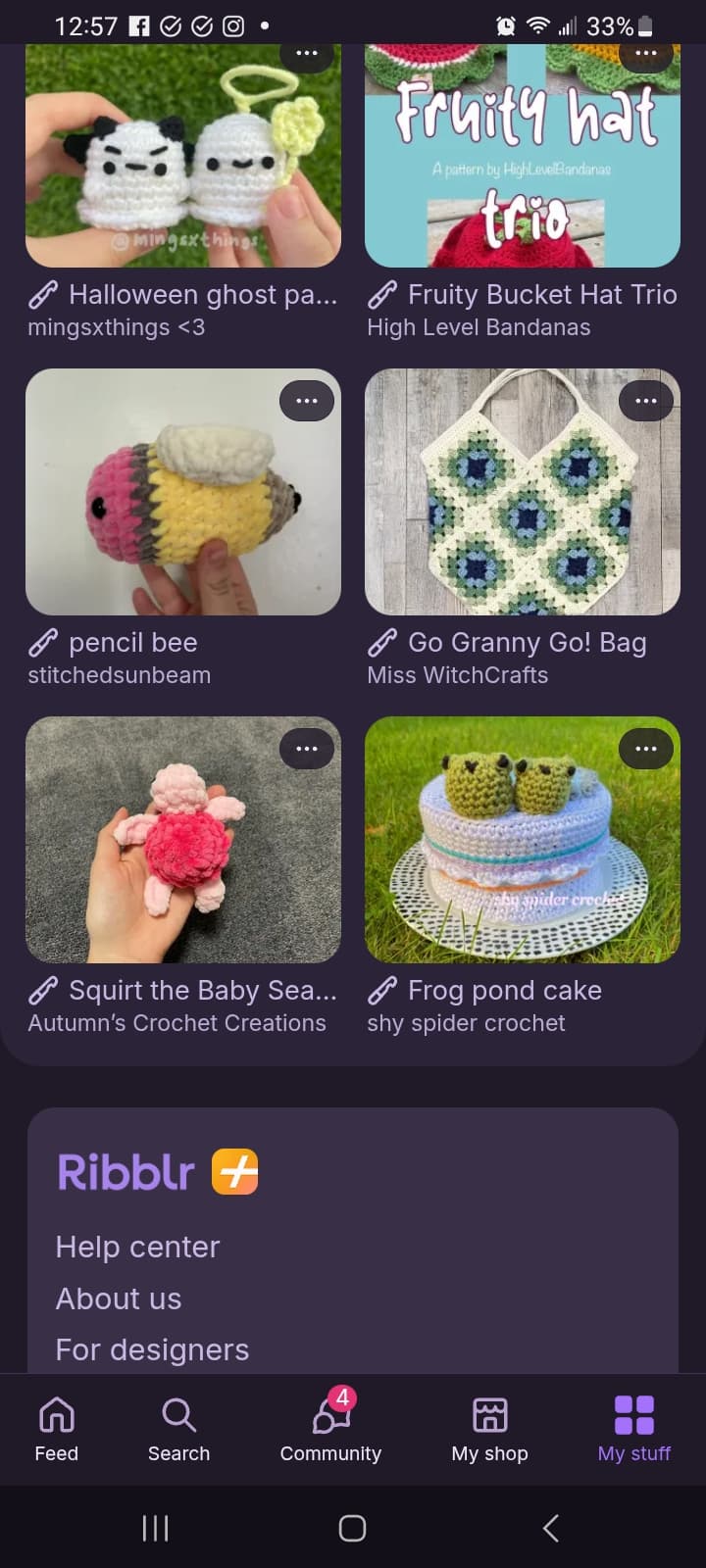The width and height of the screenshot is (706, 1568).
Task: Open more options on pencil bee tile
Action: pyautogui.click(x=307, y=401)
